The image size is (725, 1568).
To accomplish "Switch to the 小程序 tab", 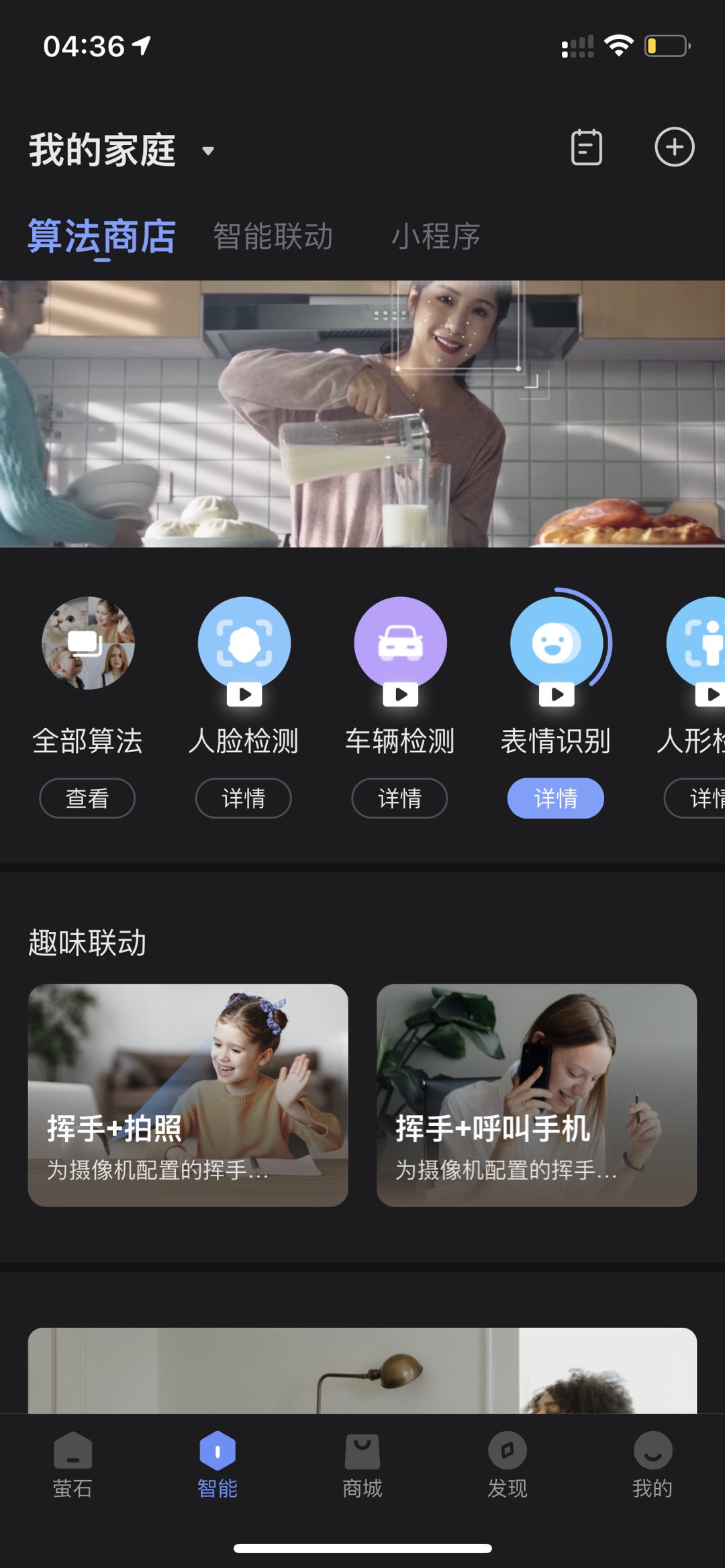I will 436,236.
